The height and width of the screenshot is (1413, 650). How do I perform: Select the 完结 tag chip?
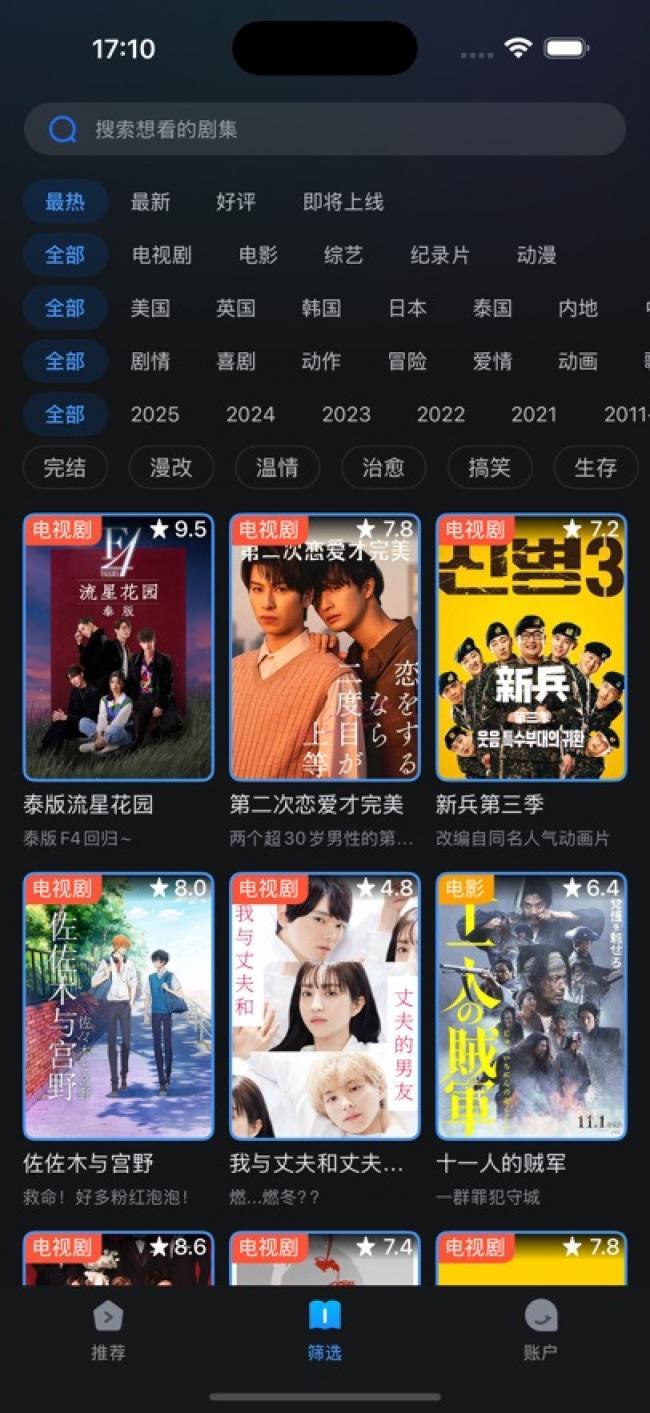65,467
